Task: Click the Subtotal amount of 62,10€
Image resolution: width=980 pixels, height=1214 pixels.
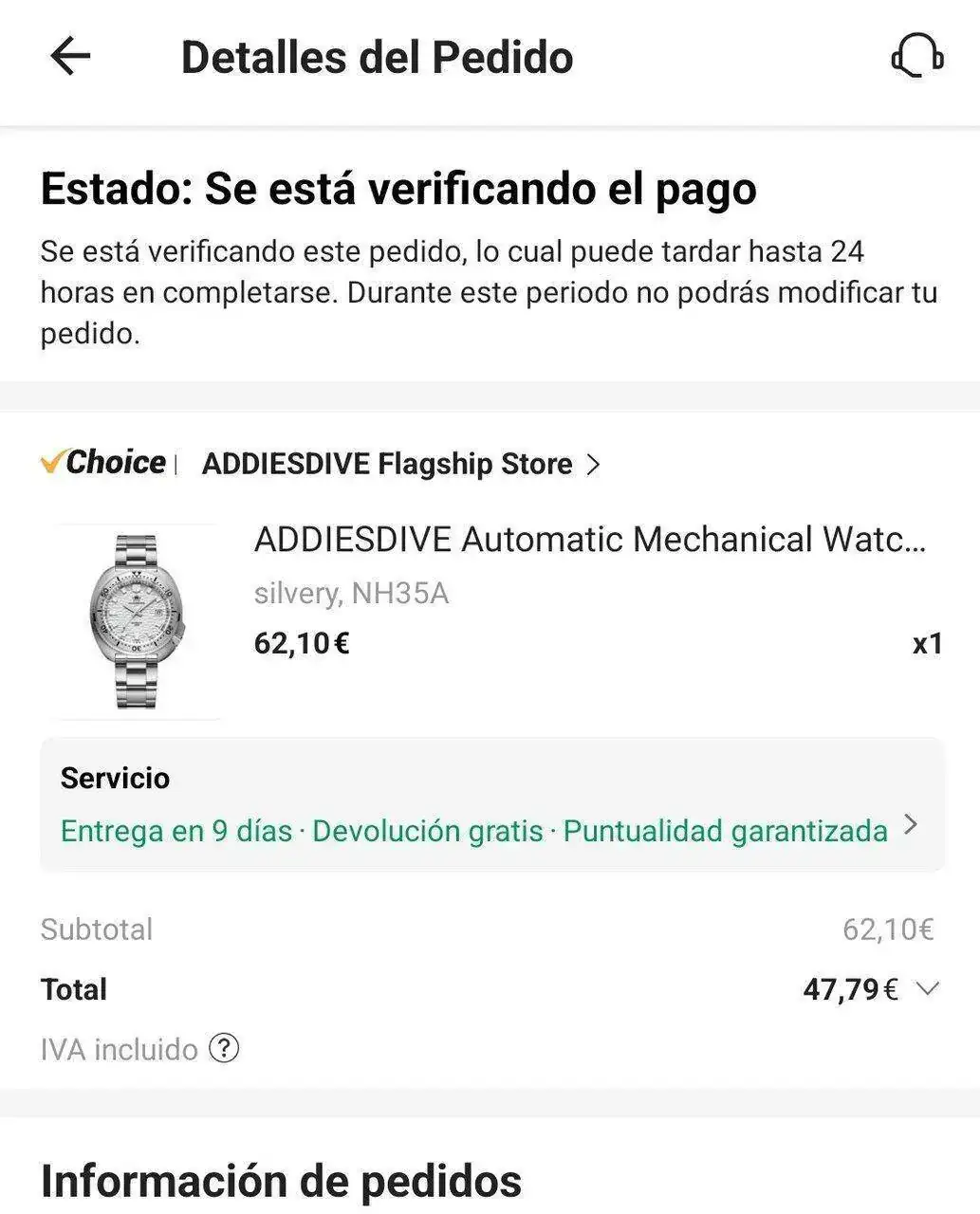Action: pyautogui.click(x=890, y=929)
